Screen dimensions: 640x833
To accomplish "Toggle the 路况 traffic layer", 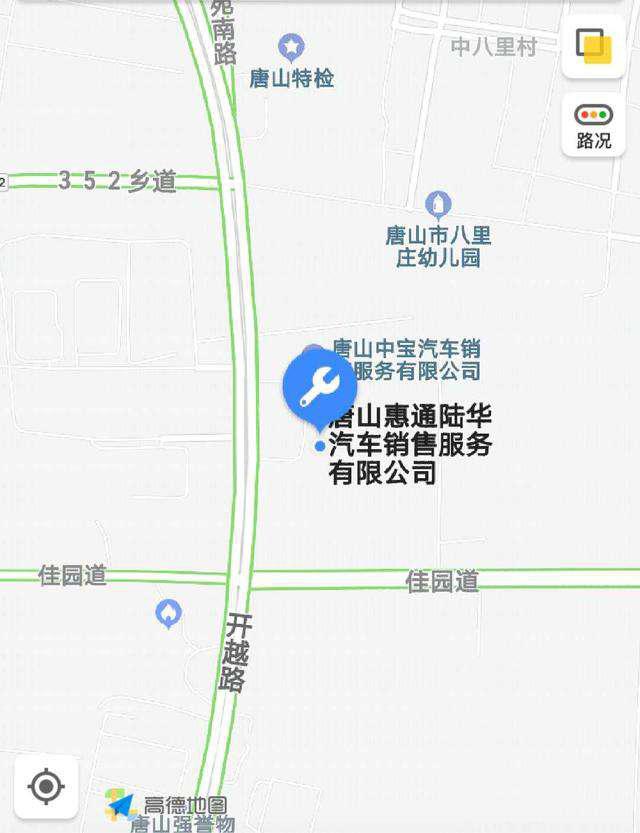I will coord(593,125).
